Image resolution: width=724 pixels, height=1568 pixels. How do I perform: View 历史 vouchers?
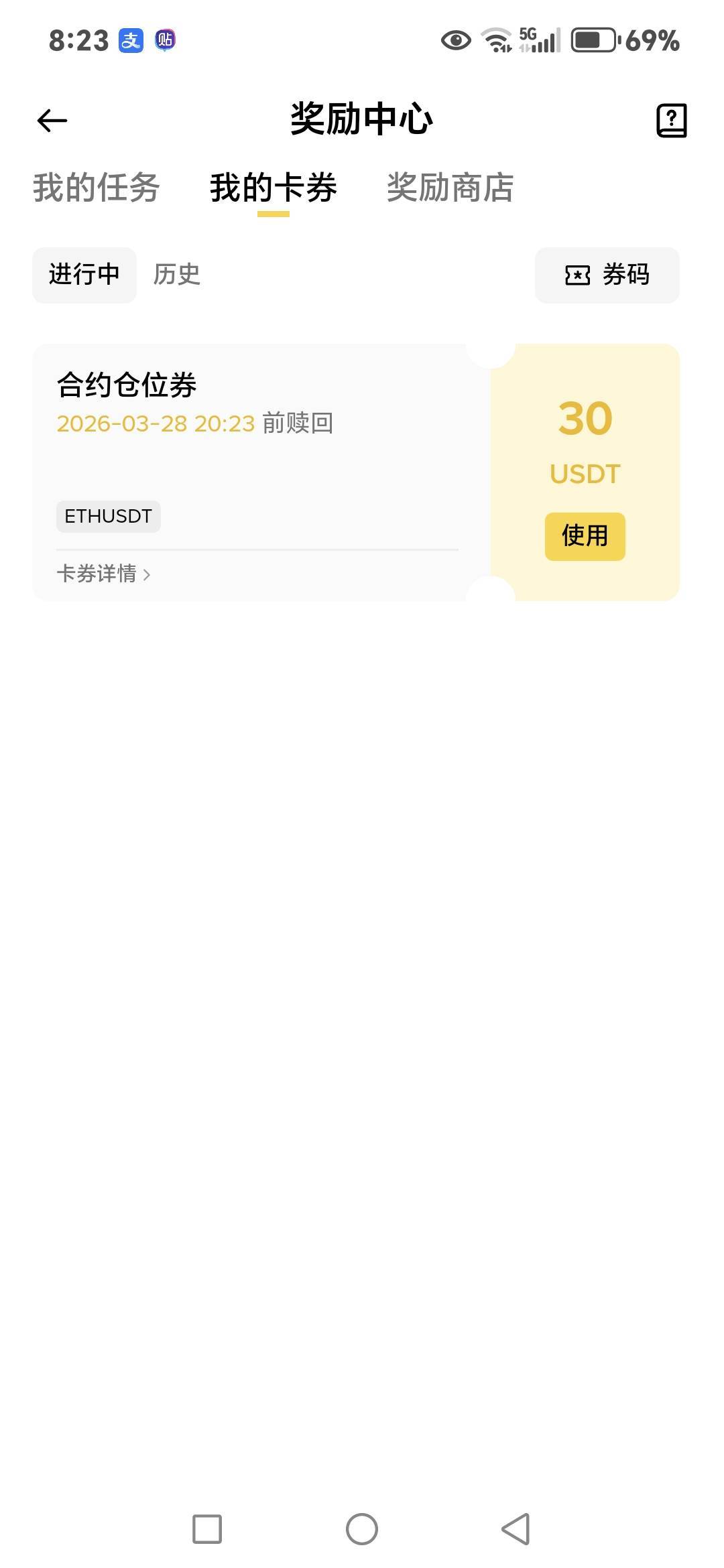click(x=176, y=275)
